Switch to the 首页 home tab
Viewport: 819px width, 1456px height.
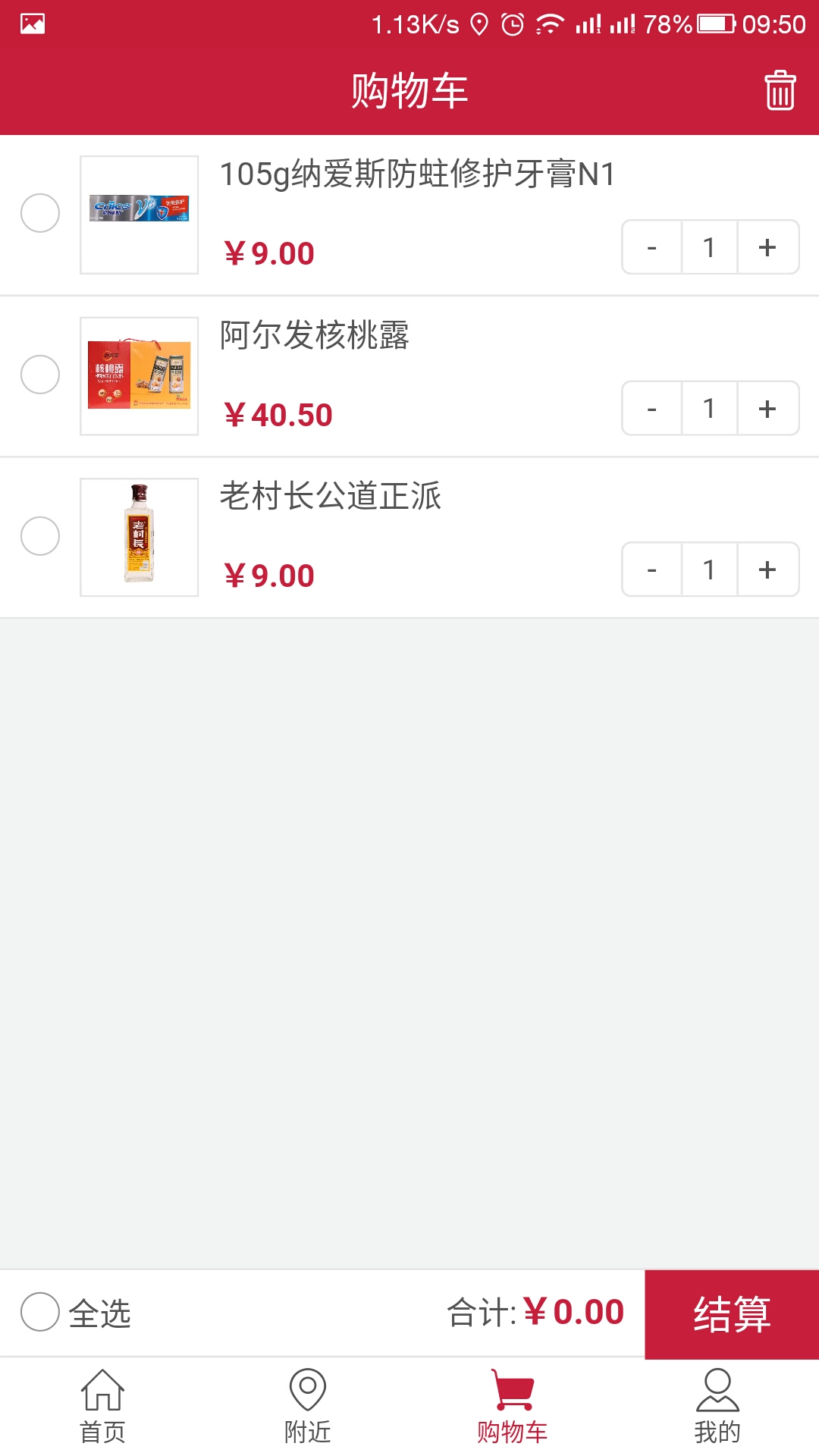(x=102, y=1407)
